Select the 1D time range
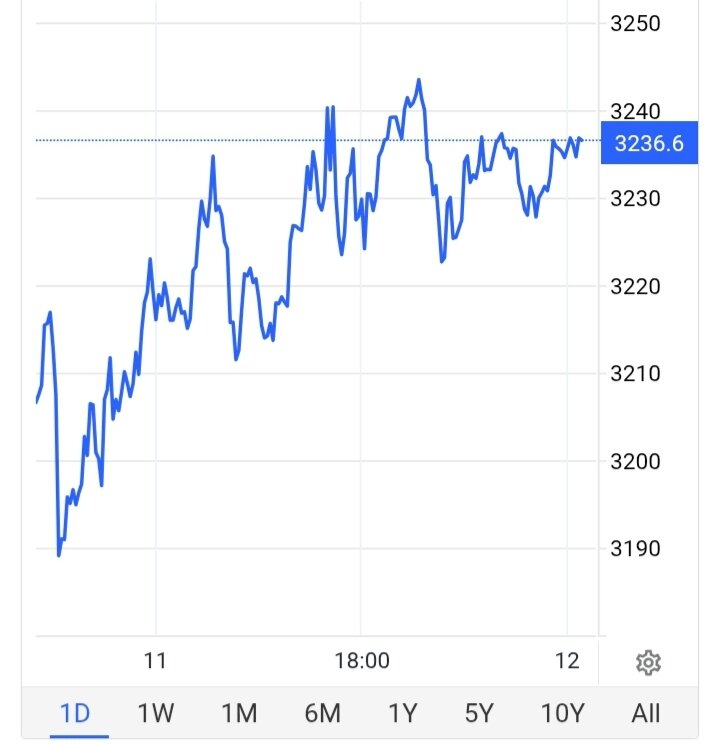This screenshot has width=720, height=744. (75, 713)
